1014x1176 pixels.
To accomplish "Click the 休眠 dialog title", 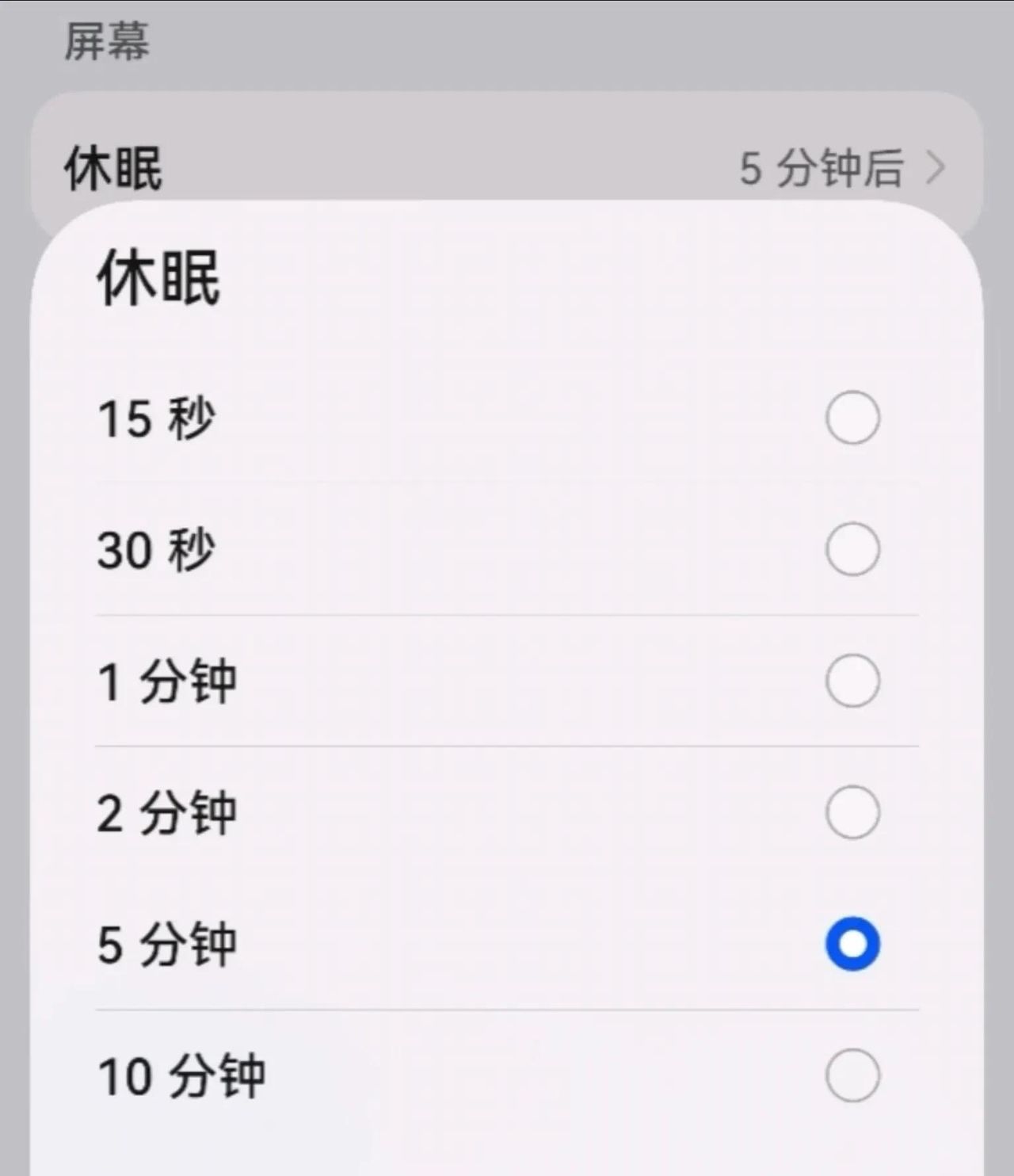I will pos(158,277).
